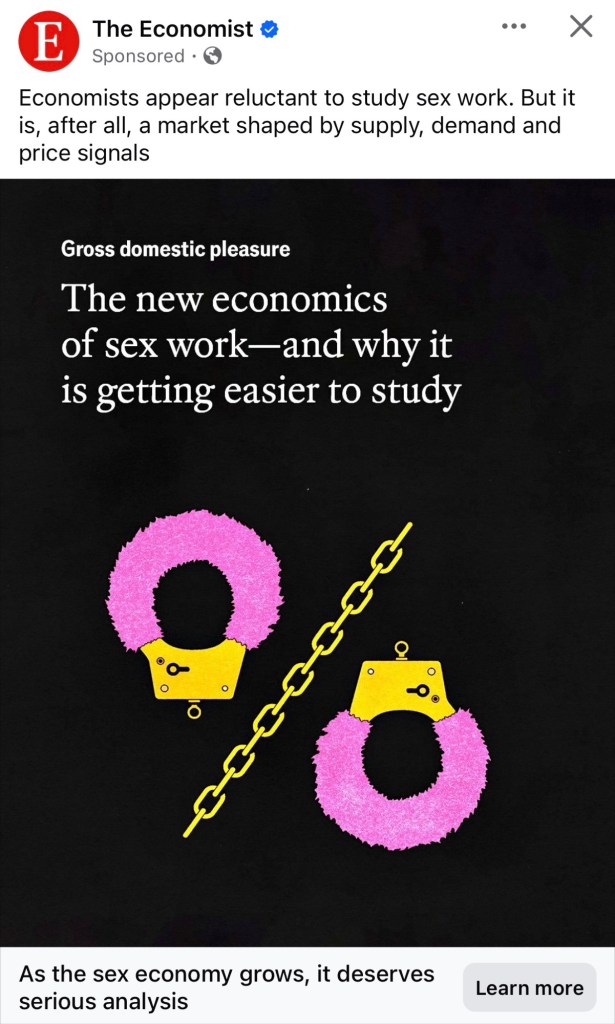The width and height of the screenshot is (615, 1024).
Task: Open the three-dot ad options menu
Action: pos(514,26)
